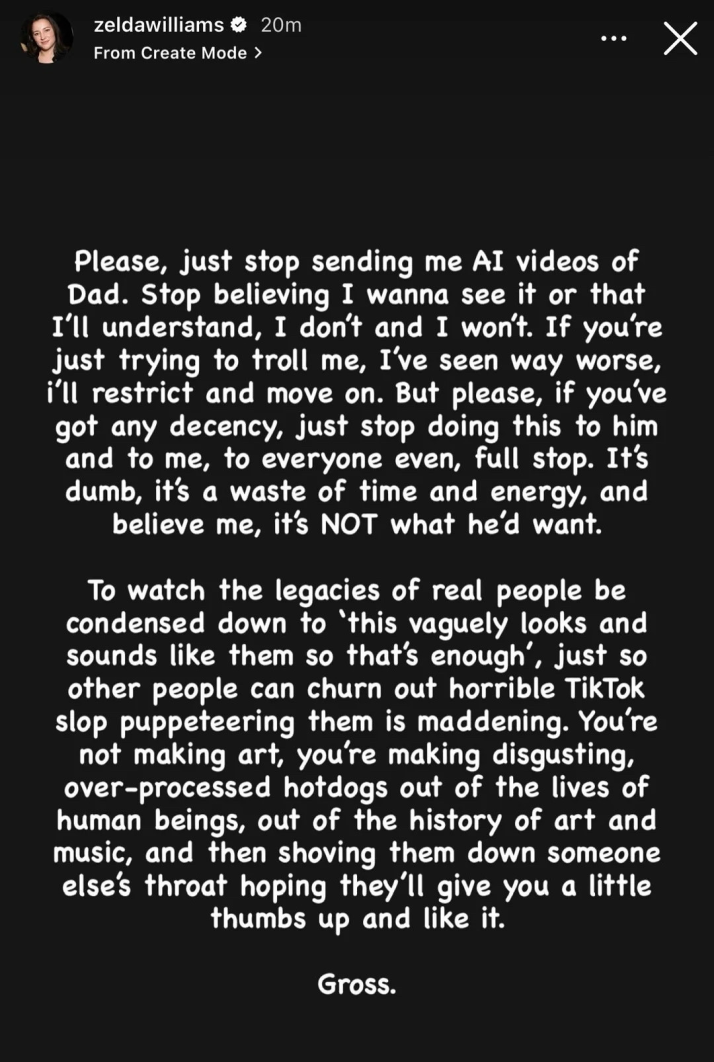Open the zeldawilliams username link
This screenshot has height=1062, width=714.
click(159, 25)
